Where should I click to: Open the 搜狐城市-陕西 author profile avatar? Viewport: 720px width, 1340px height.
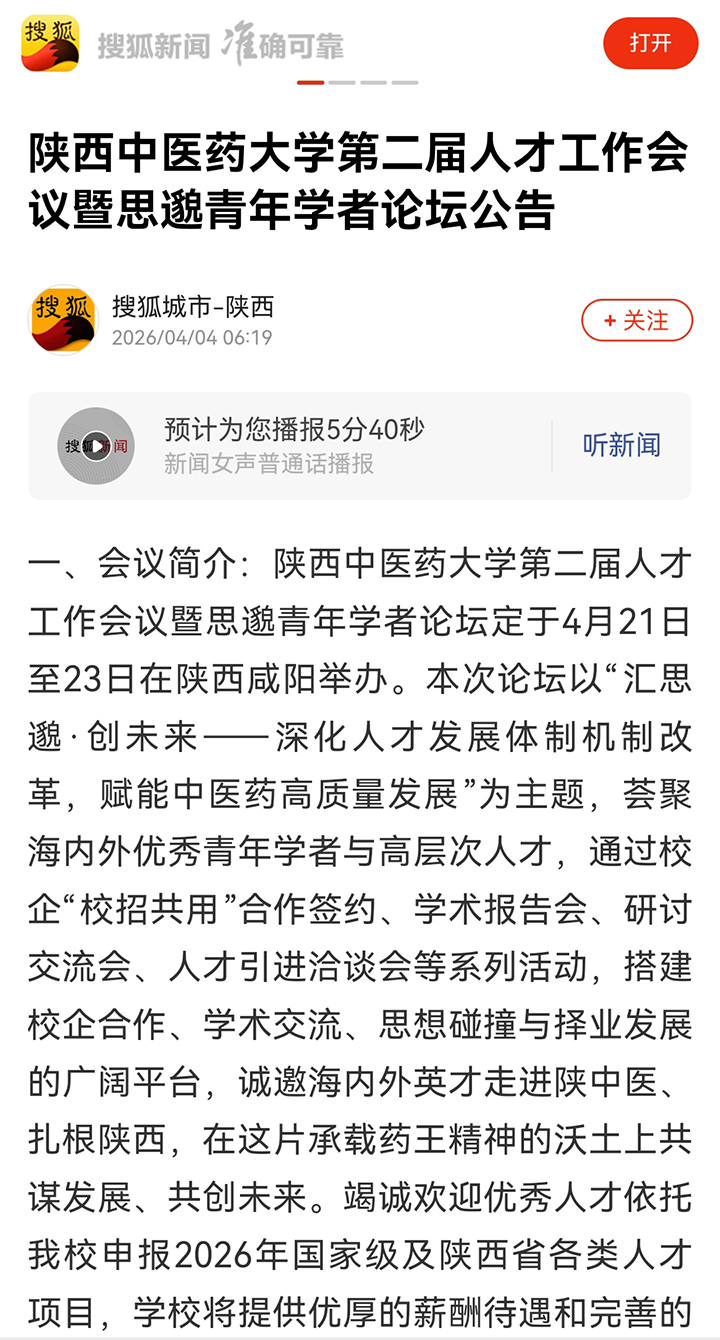pyautogui.click(x=65, y=320)
